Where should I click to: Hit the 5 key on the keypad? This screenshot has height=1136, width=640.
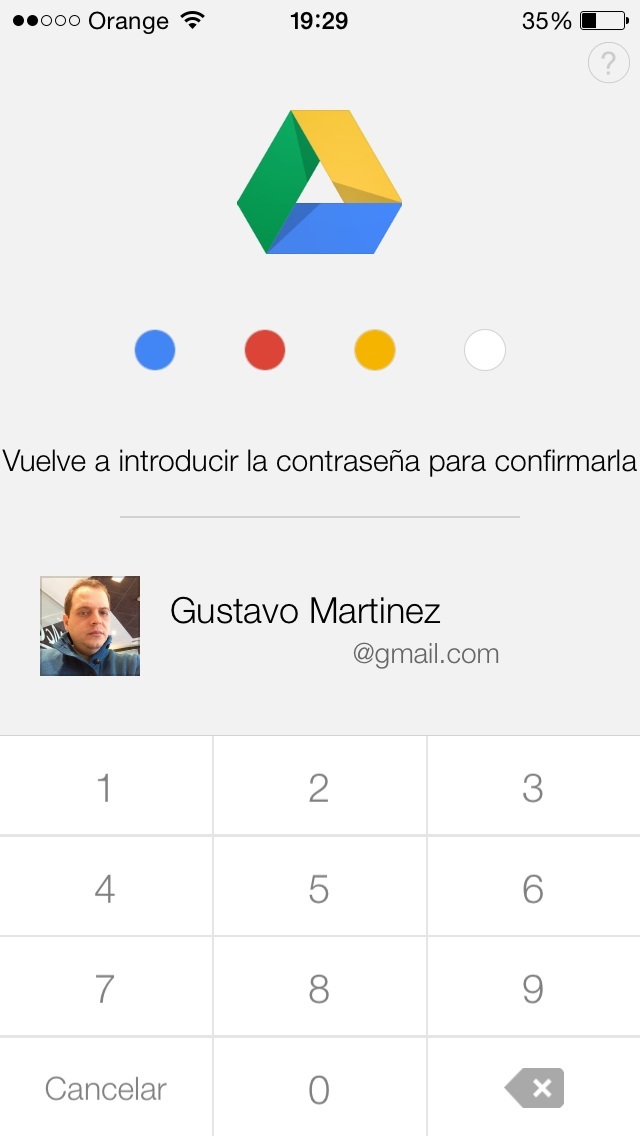(320, 887)
